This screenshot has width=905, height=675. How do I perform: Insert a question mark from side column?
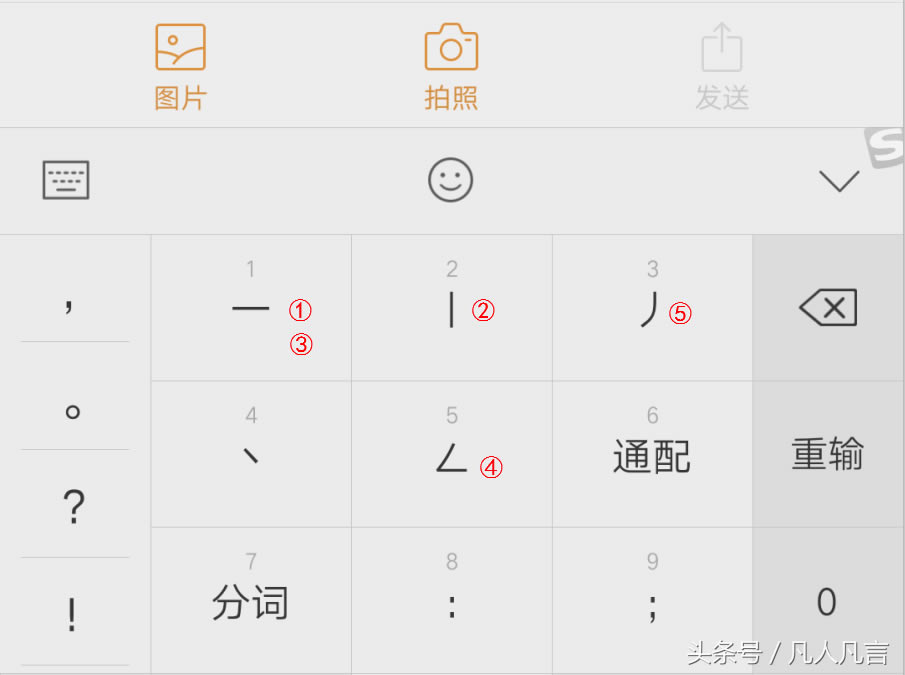[x=73, y=506]
